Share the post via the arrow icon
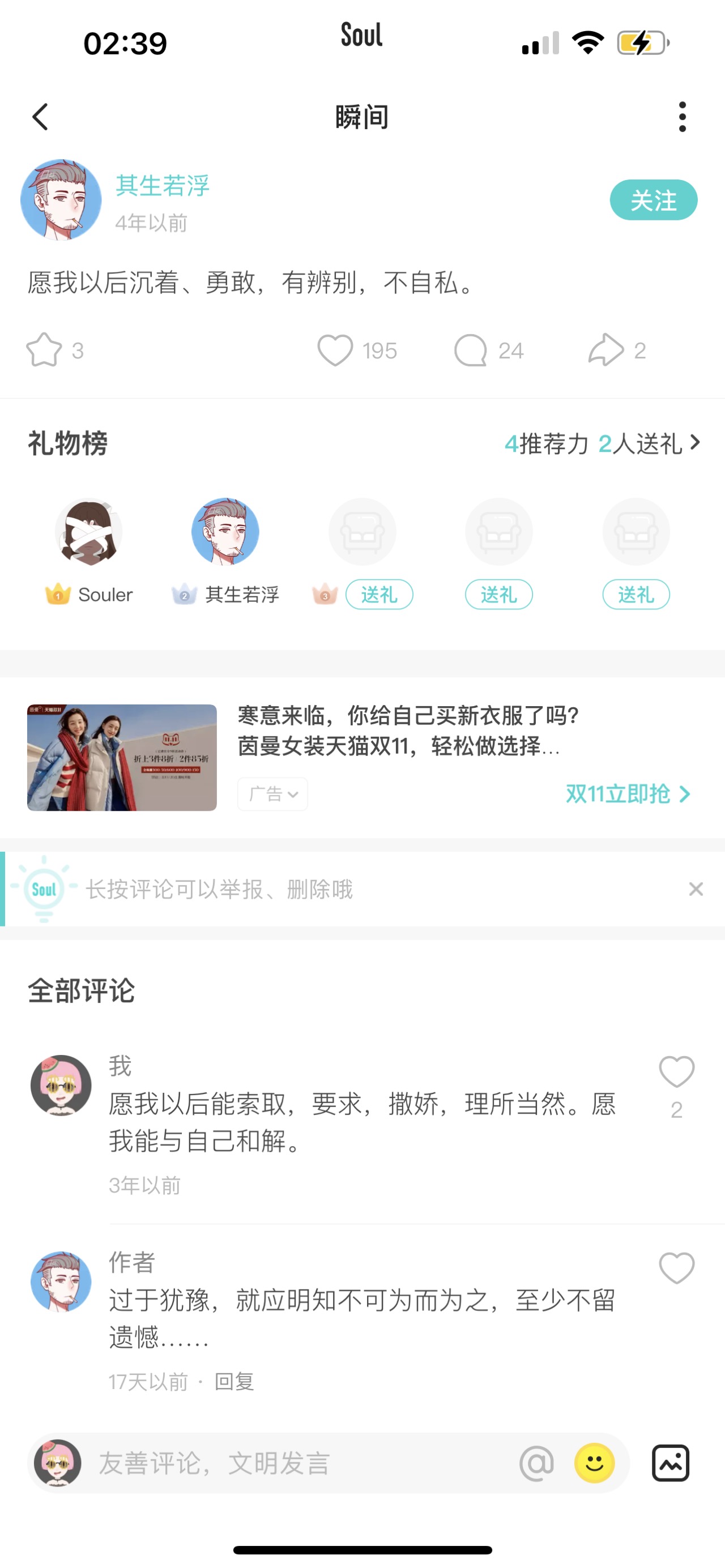 click(x=605, y=349)
